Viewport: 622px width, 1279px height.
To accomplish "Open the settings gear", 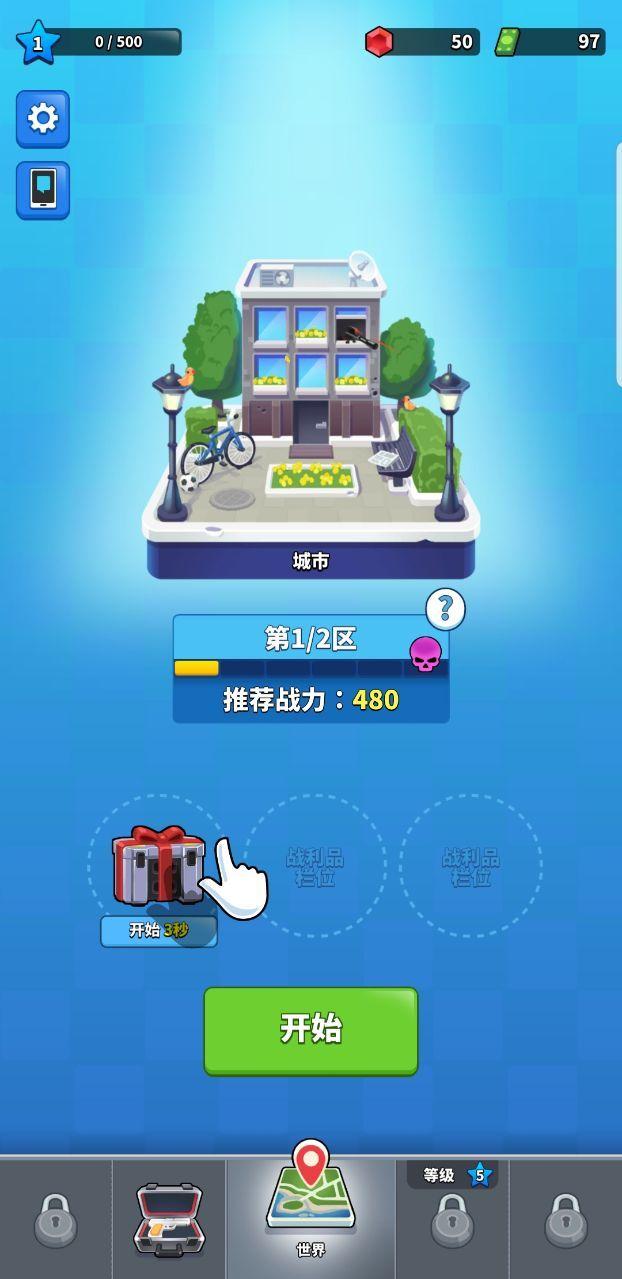I will pyautogui.click(x=42, y=119).
